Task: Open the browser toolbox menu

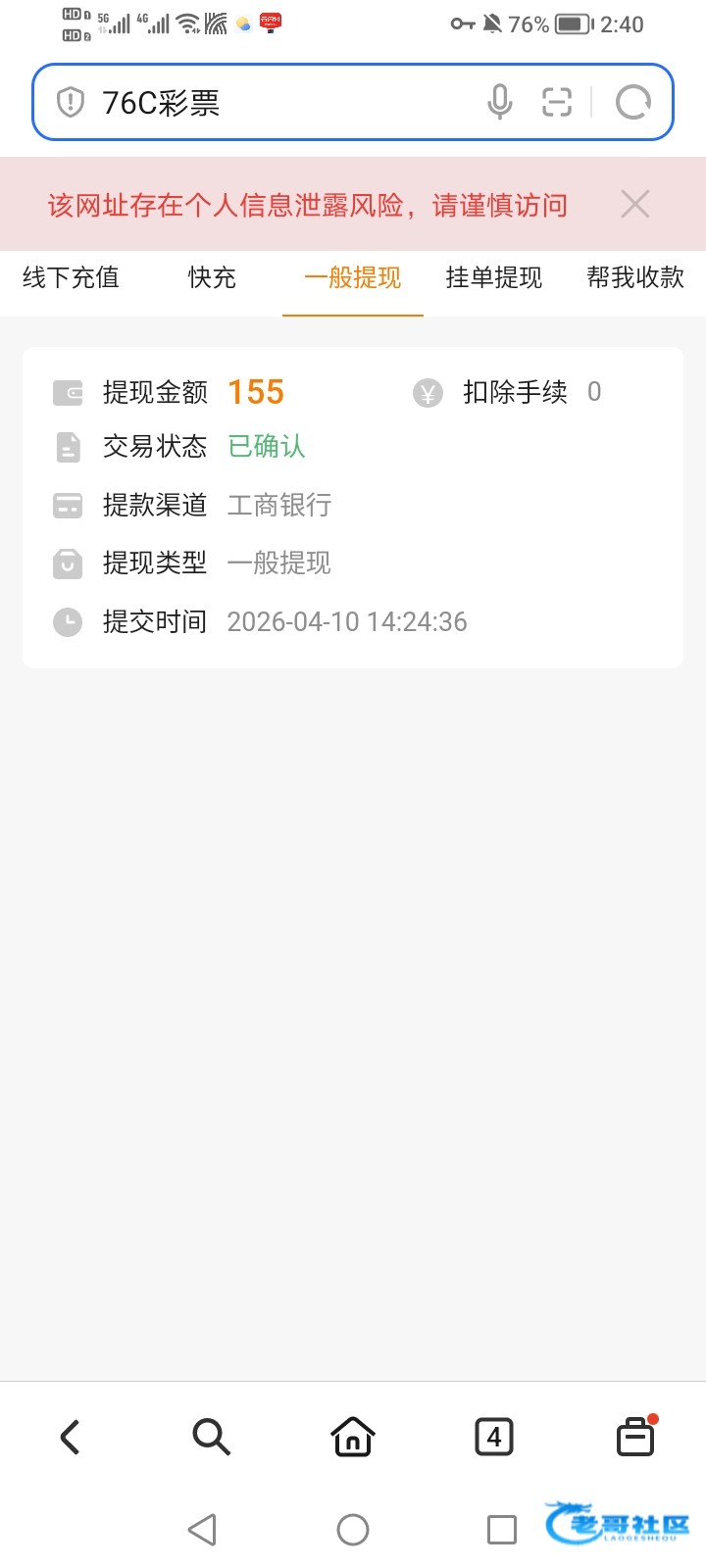Action: pyautogui.click(x=635, y=1438)
